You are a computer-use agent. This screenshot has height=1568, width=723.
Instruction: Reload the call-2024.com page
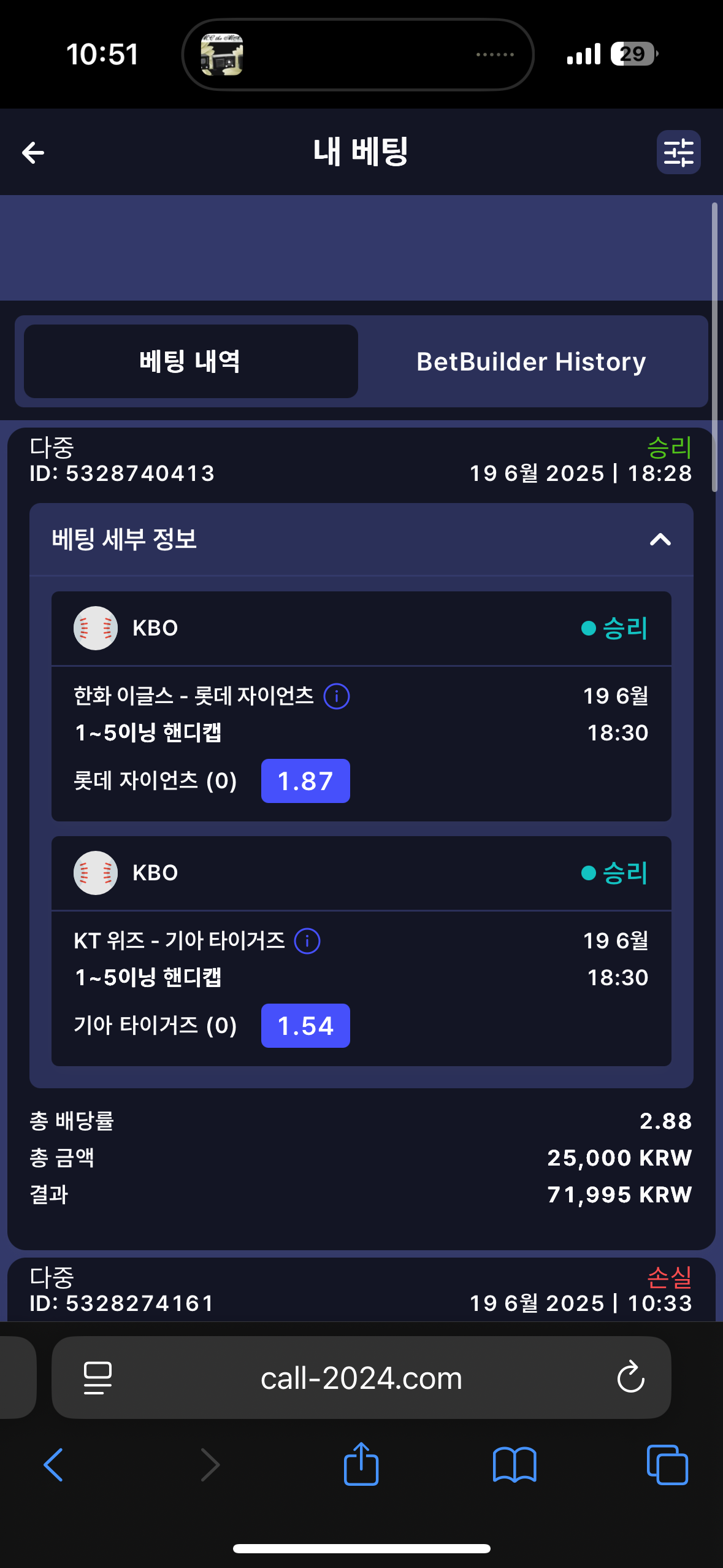[630, 1378]
